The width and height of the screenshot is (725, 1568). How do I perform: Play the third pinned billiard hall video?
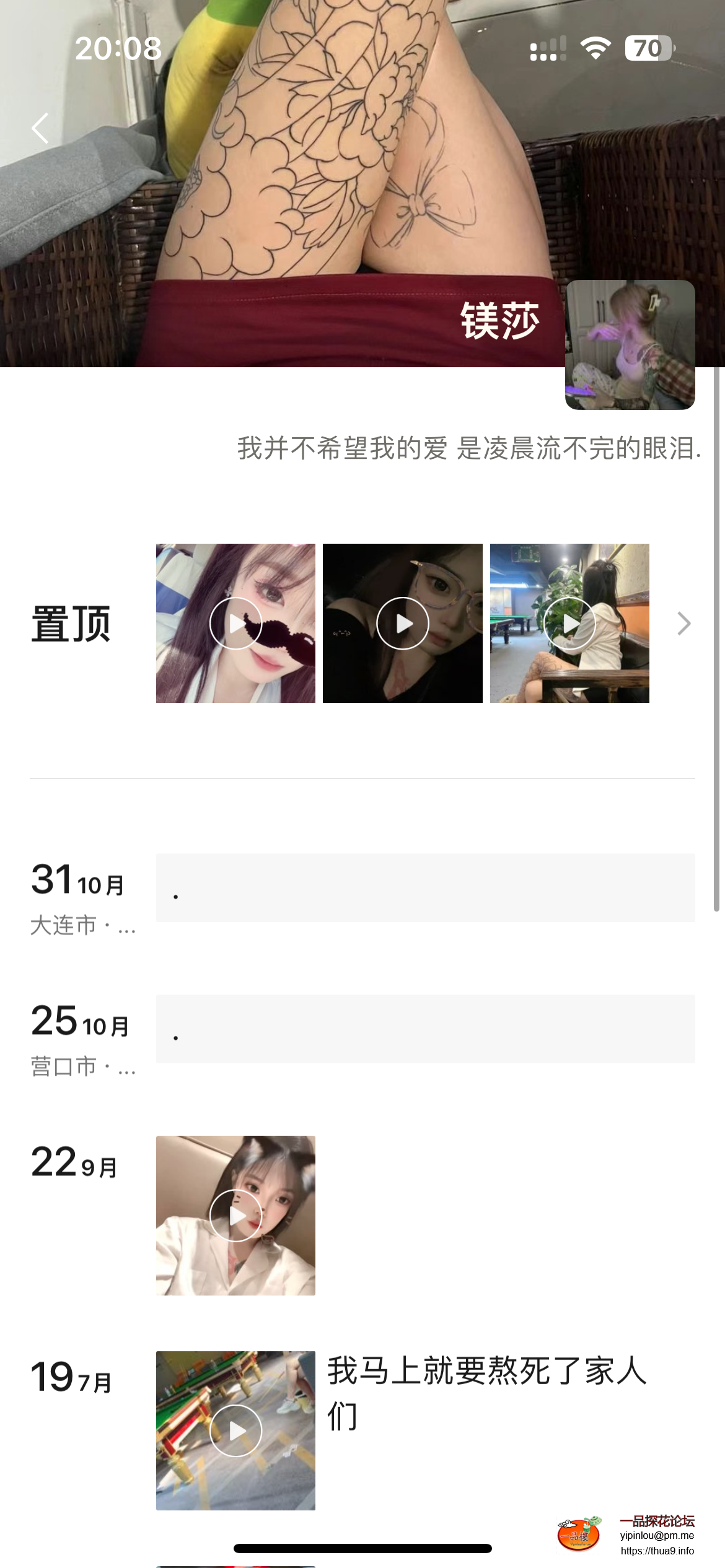click(569, 623)
